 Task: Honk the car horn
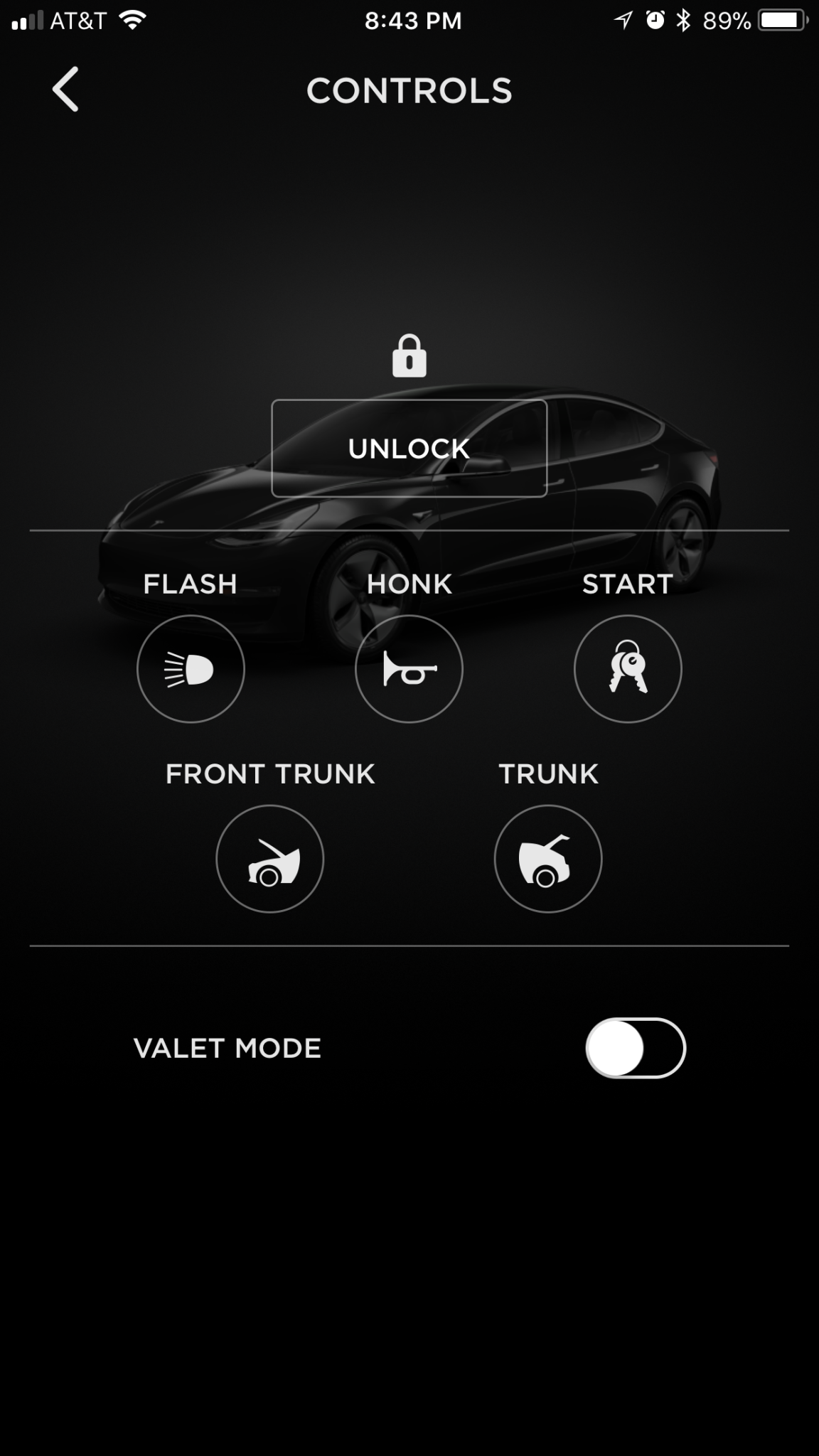409,668
